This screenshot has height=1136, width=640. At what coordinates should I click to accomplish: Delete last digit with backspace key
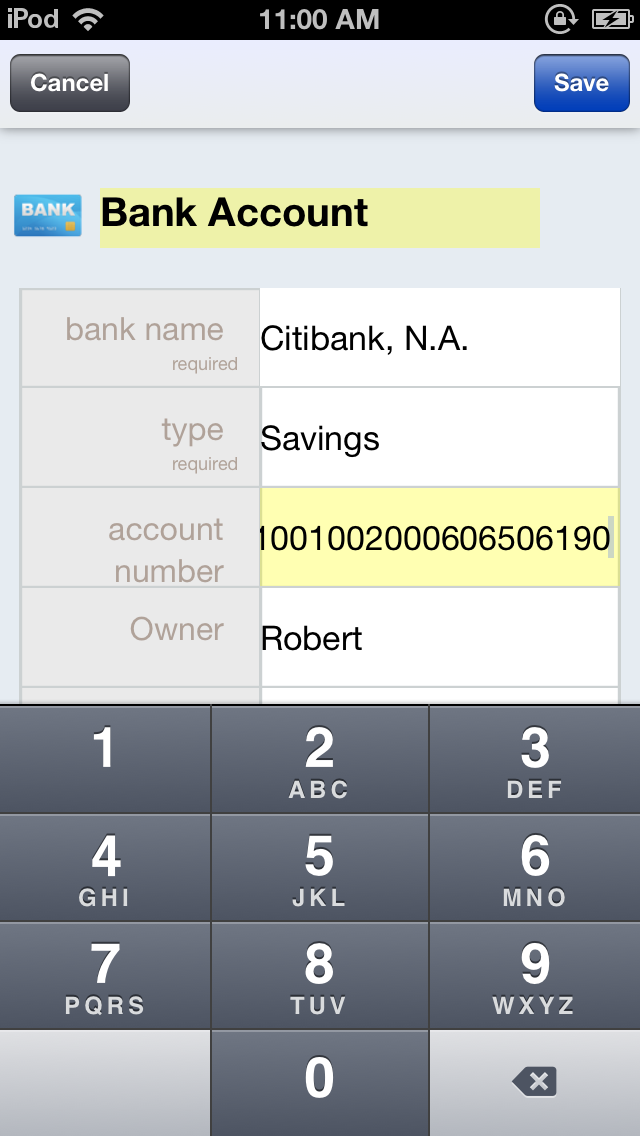pyautogui.click(x=534, y=1081)
